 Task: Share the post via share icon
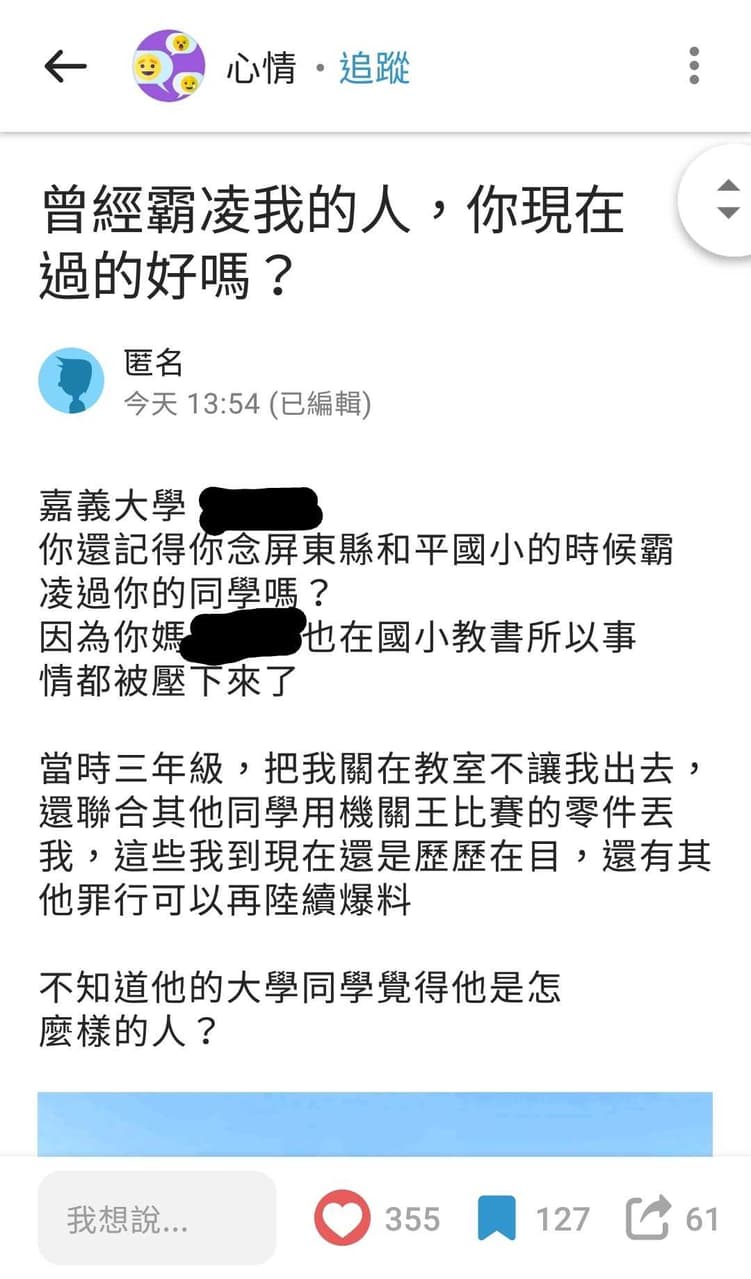point(647,1218)
